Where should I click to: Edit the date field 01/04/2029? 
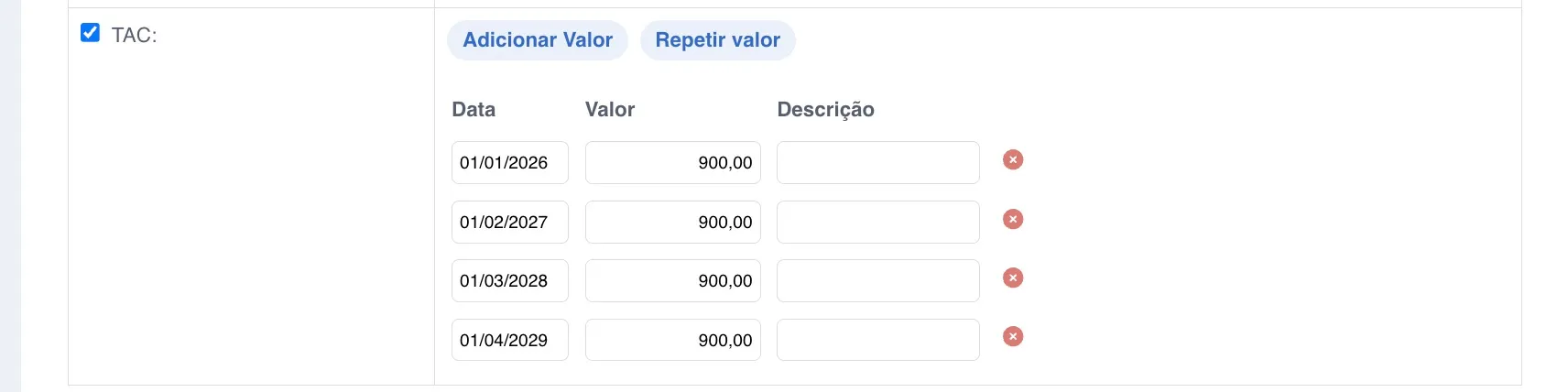coord(509,341)
